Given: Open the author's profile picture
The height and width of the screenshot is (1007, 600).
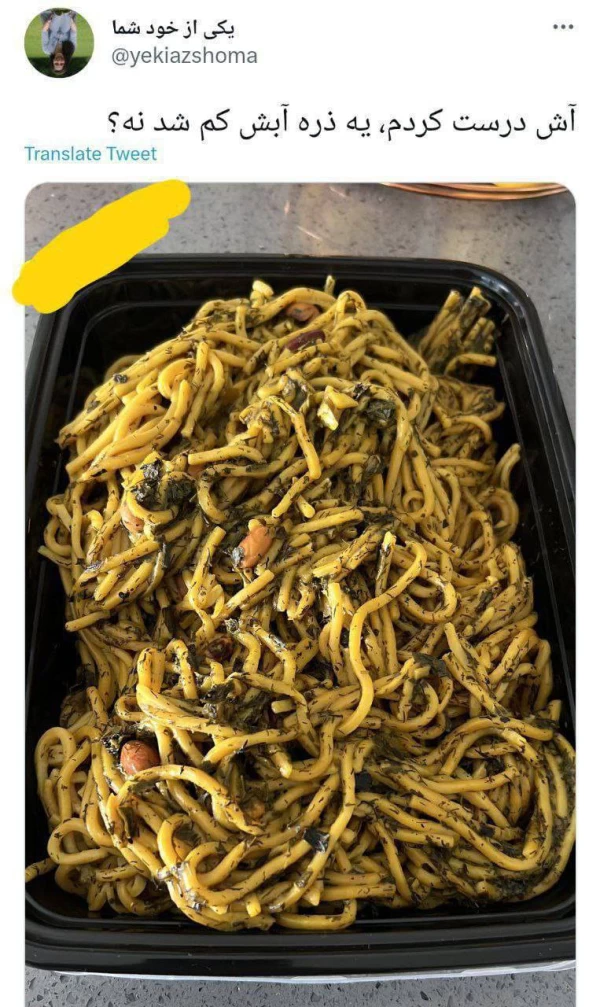Looking at the screenshot, I should tap(59, 43).
